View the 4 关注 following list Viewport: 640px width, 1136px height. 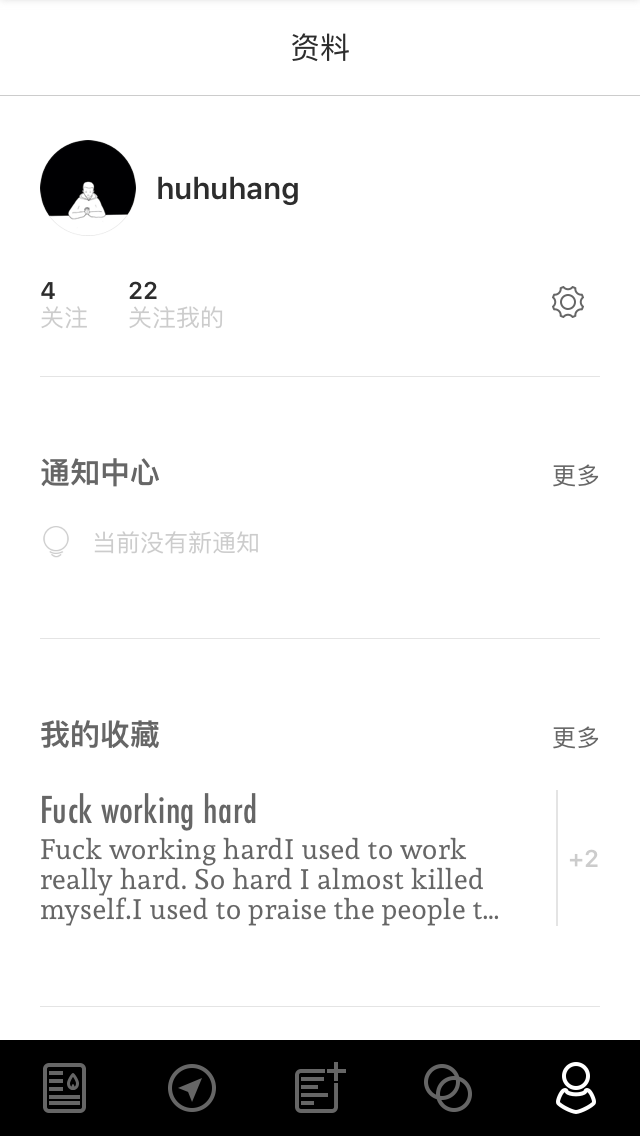(x=64, y=304)
